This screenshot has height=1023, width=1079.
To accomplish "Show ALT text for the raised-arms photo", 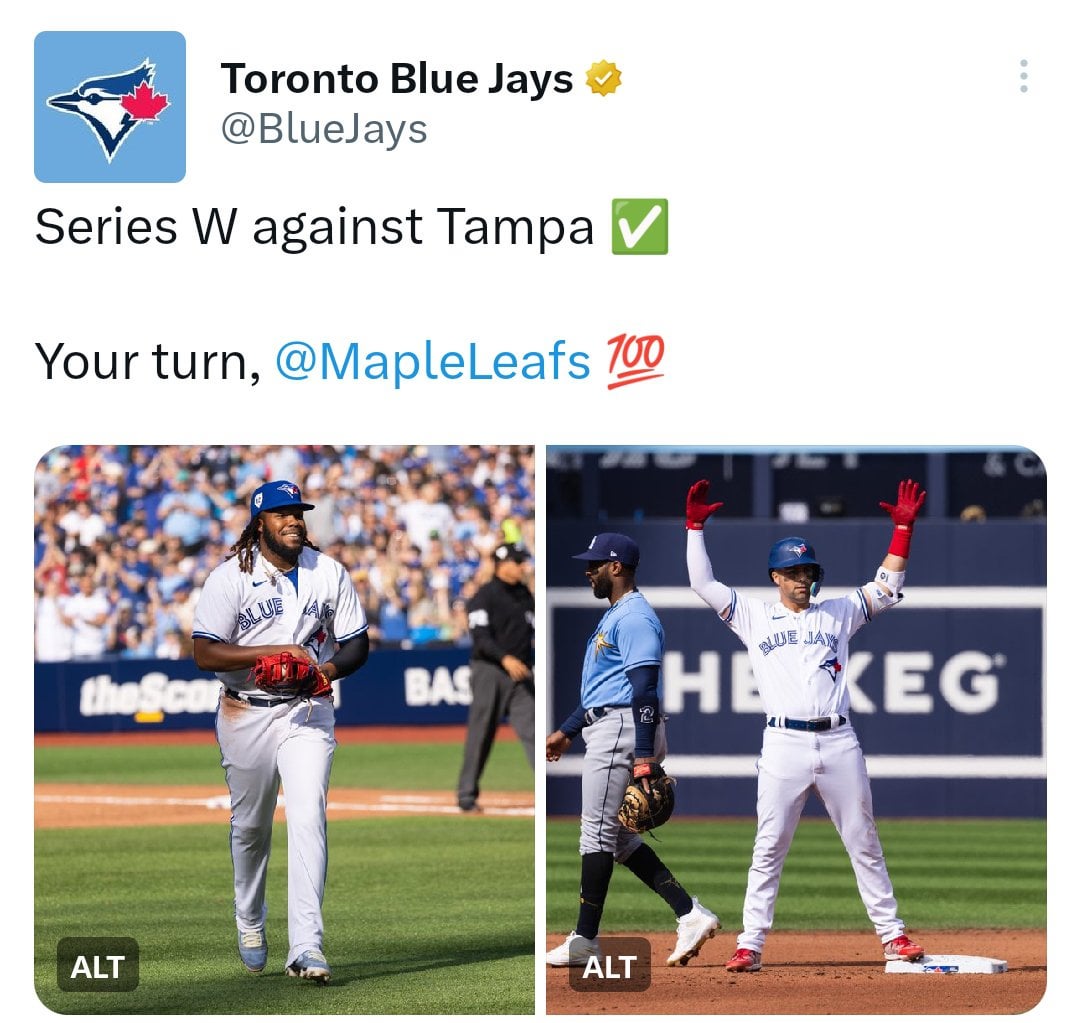I will (x=609, y=964).
